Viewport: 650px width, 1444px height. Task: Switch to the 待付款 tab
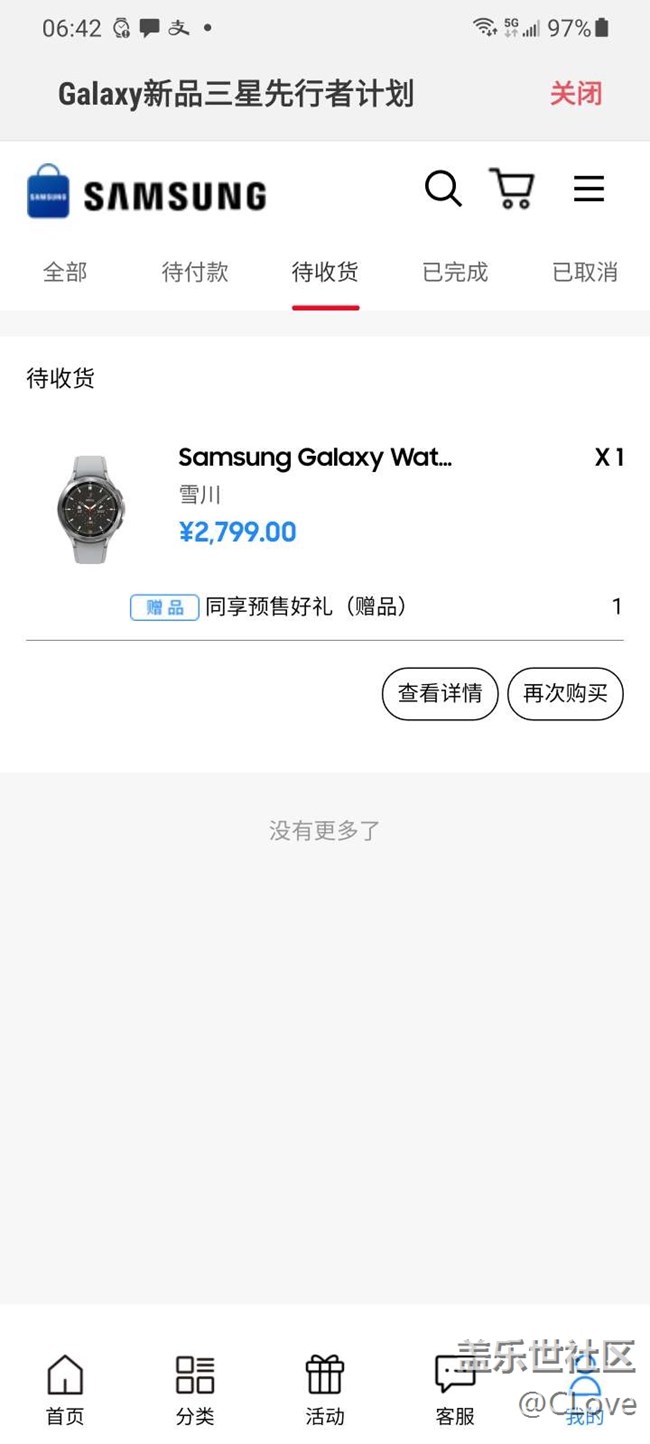[x=195, y=272]
